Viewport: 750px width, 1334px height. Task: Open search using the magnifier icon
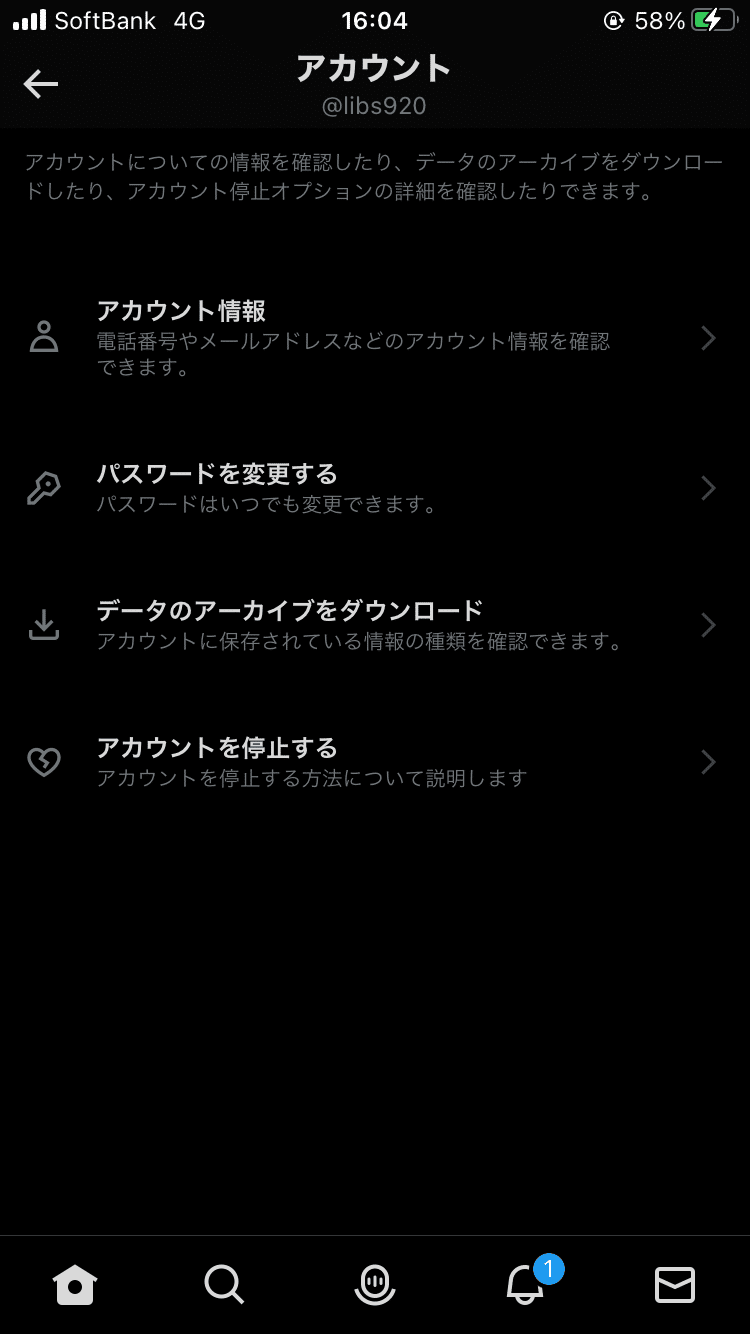225,1285
